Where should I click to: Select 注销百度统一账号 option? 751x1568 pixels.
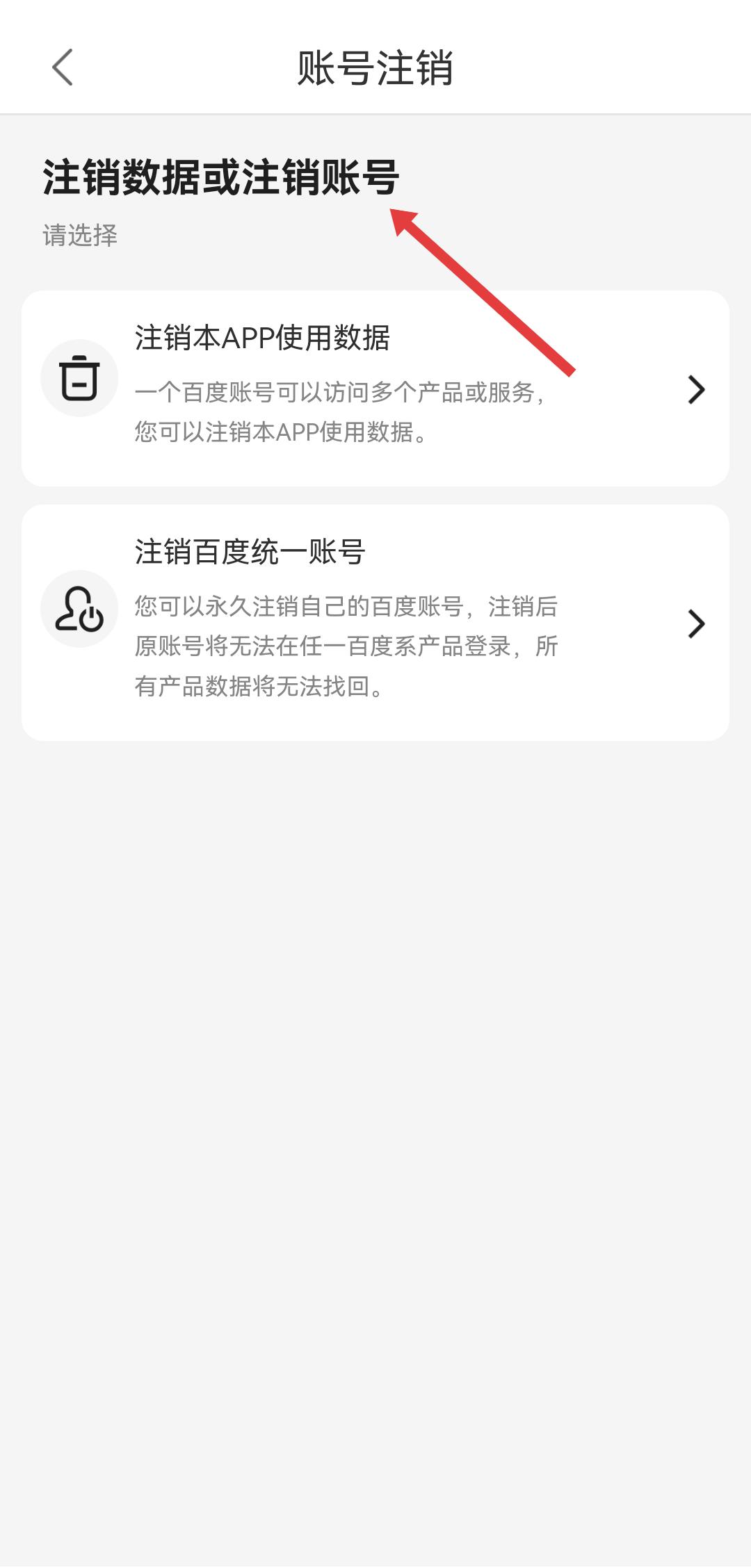(x=375, y=622)
